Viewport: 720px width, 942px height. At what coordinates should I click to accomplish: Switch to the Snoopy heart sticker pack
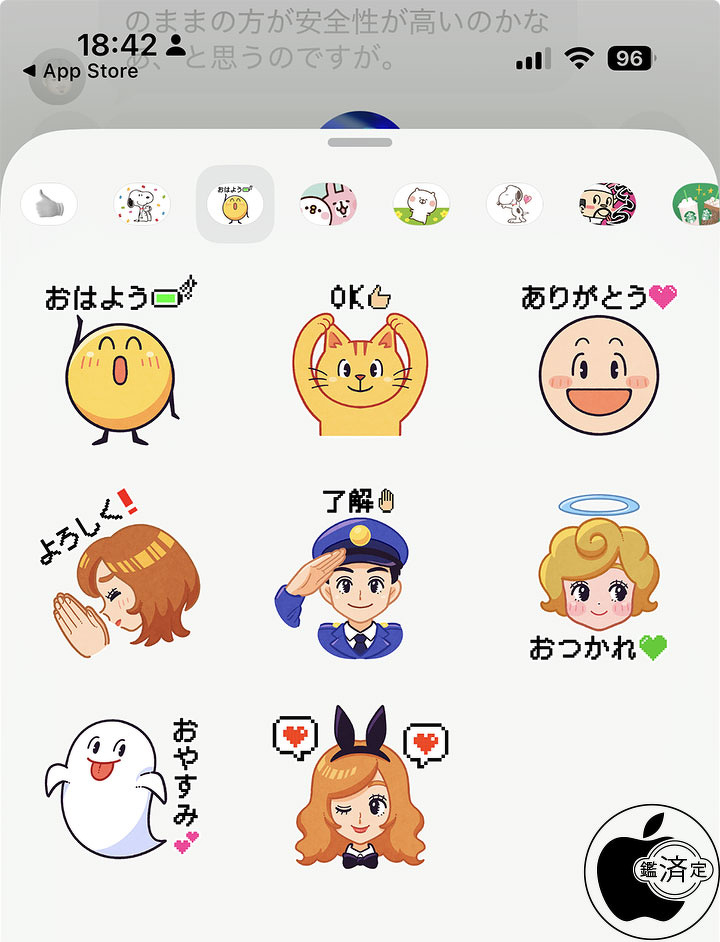[514, 204]
